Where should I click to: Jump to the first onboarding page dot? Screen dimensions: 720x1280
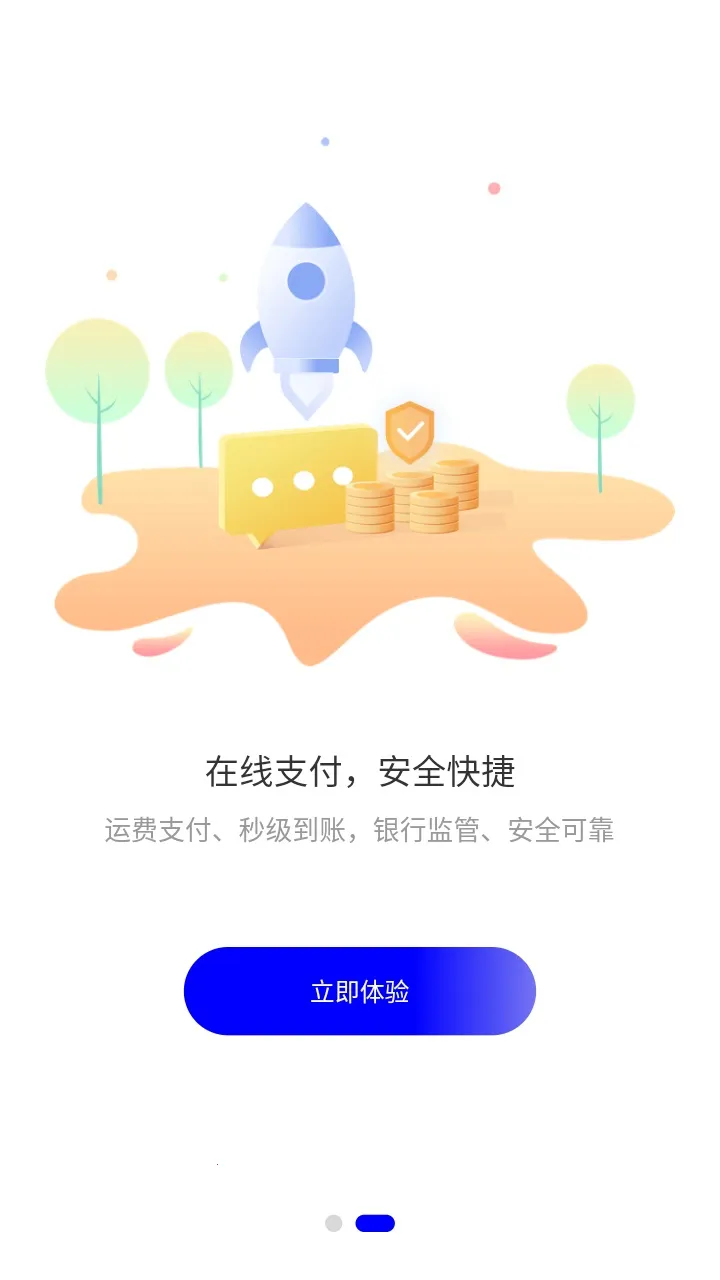[x=334, y=1223]
